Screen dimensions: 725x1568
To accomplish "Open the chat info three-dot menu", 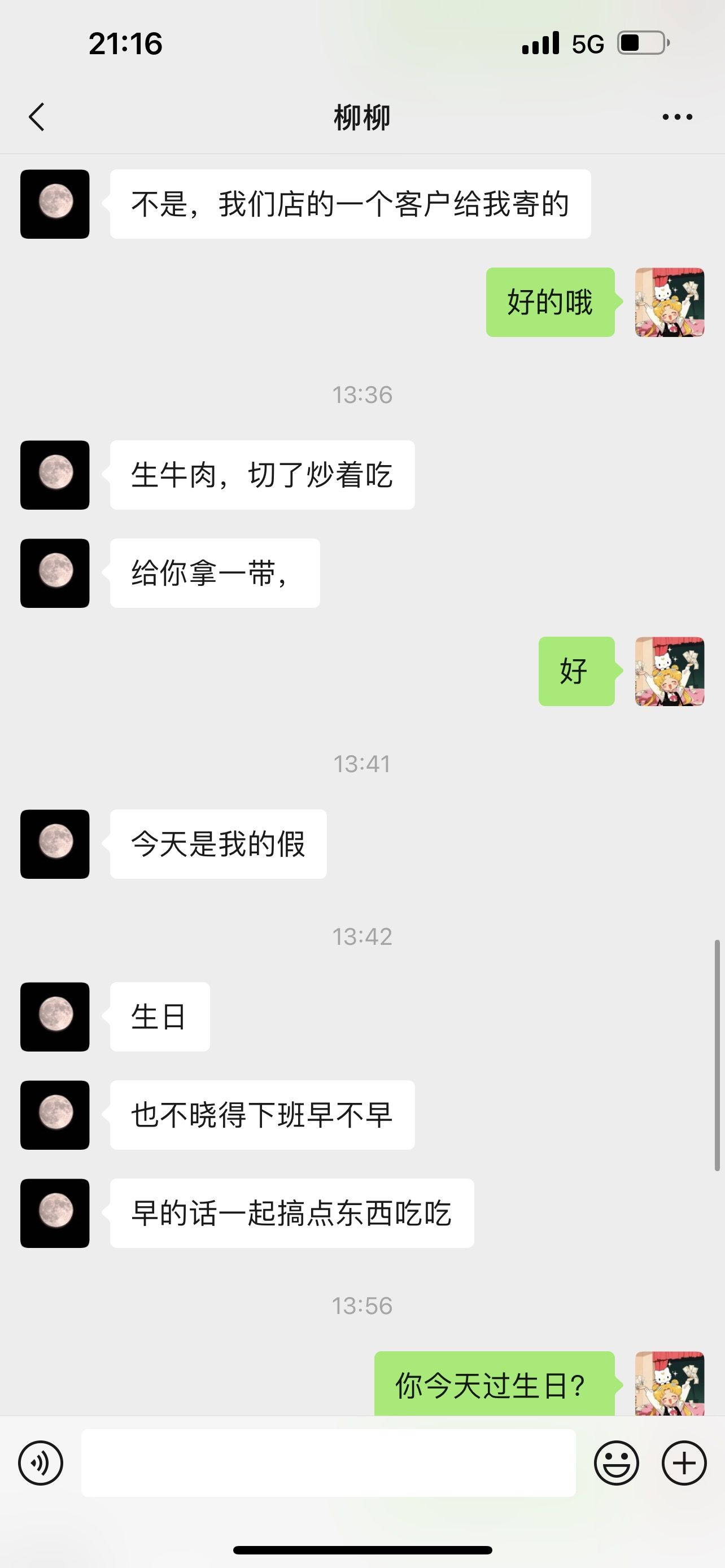I will (677, 117).
